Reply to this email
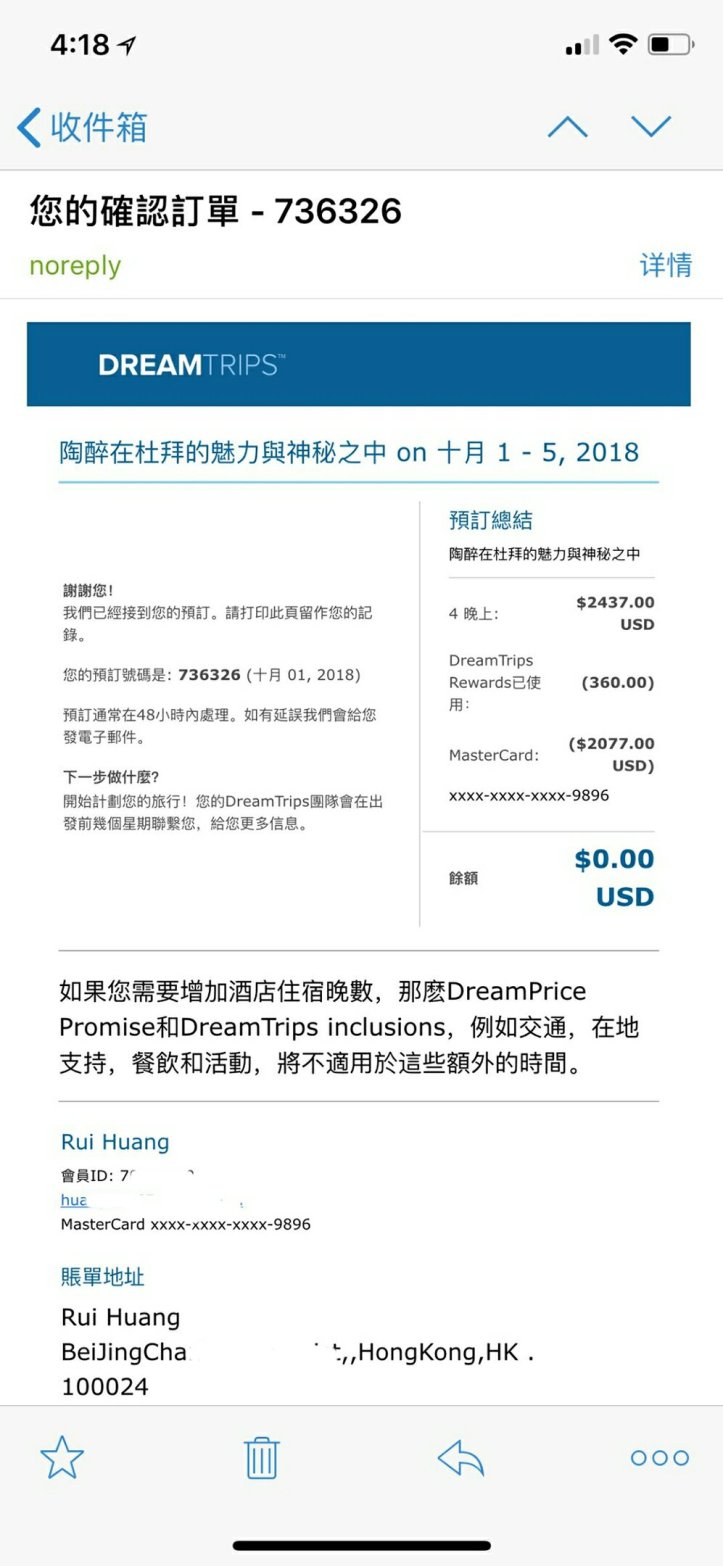The height and width of the screenshot is (1566, 723). click(x=461, y=1457)
